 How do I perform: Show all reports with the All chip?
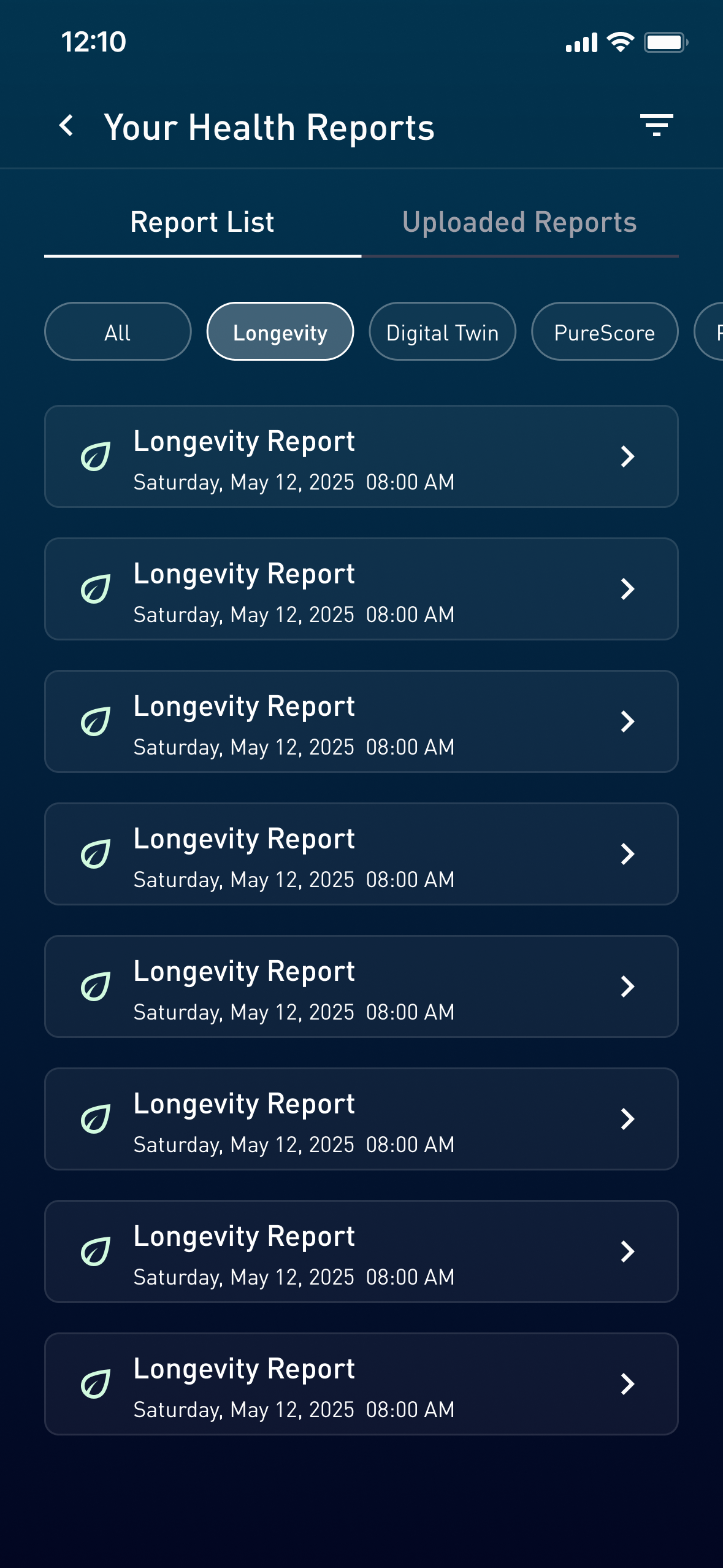(118, 332)
